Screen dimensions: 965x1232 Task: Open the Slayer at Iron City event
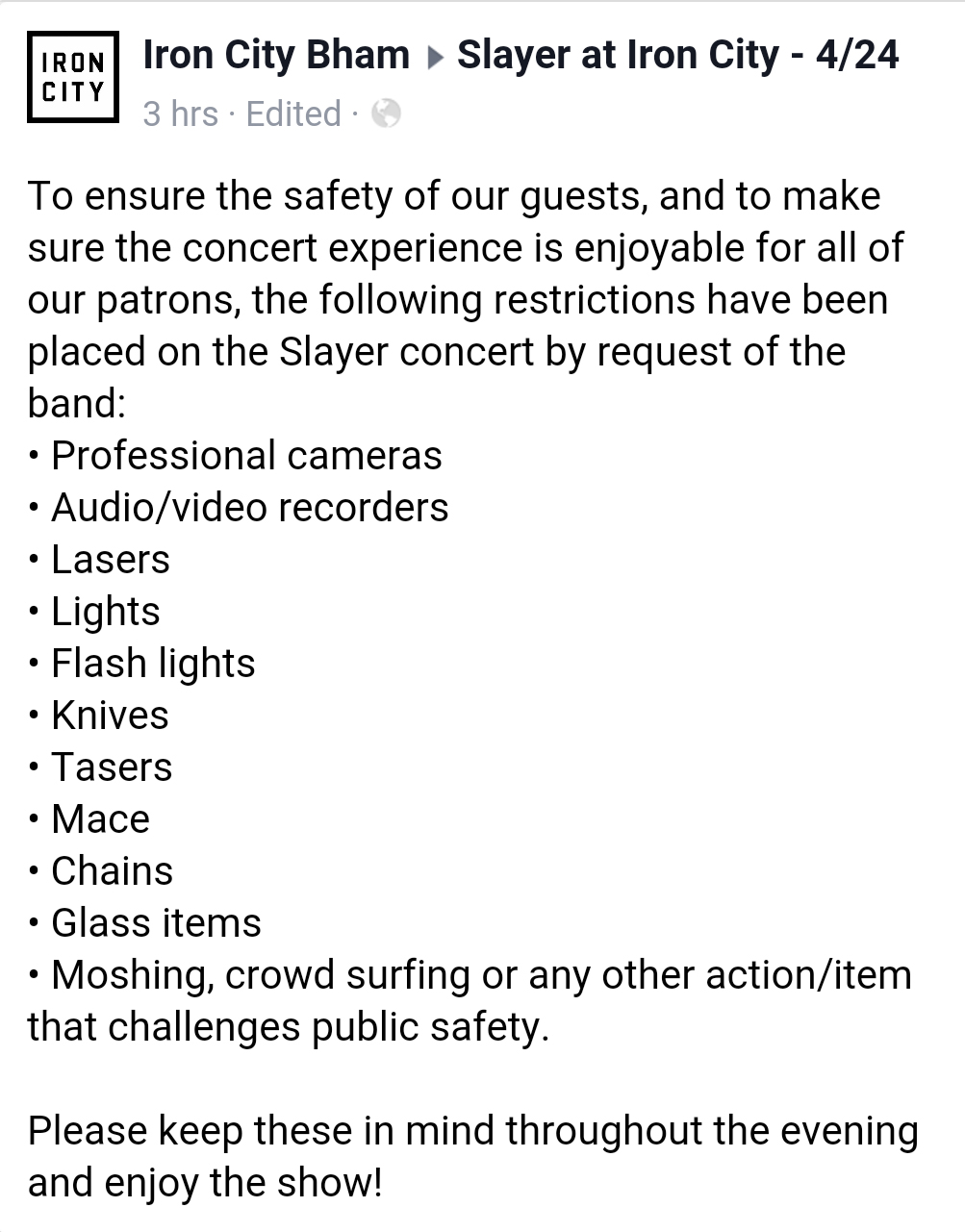pyautogui.click(x=677, y=55)
